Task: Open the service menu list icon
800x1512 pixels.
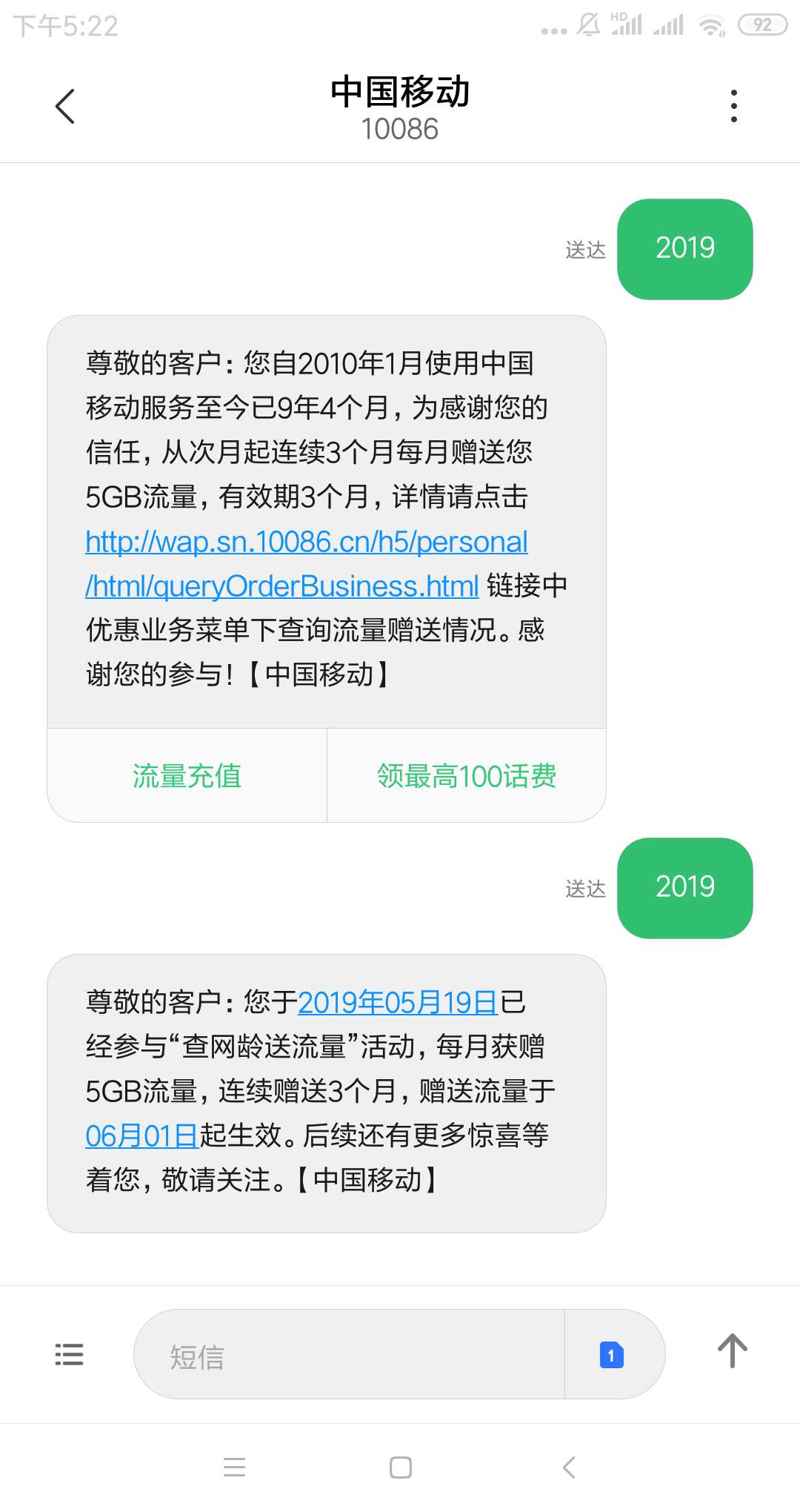Action: point(69,1354)
